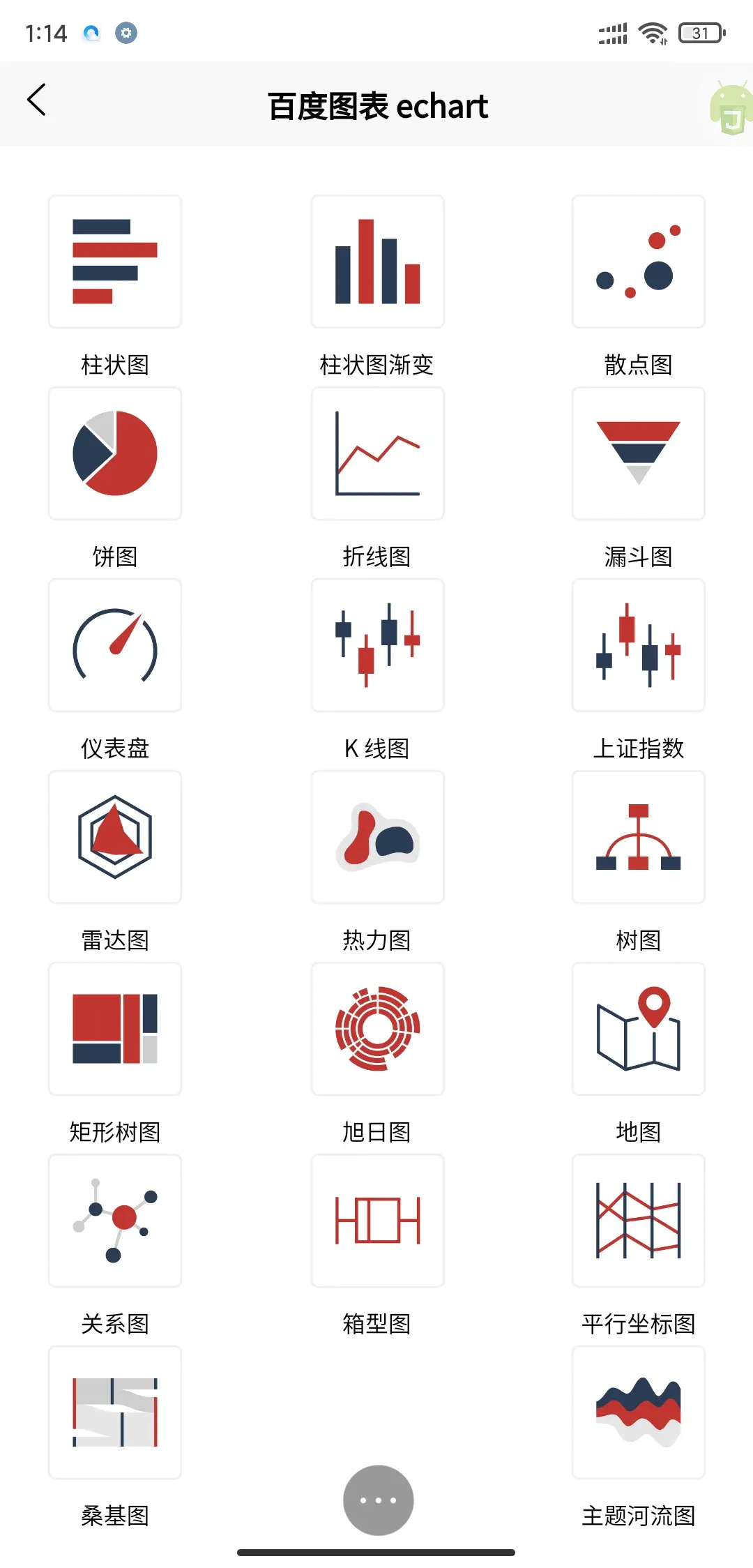This screenshot has width=753, height=1568.
Task: Open the K 线图 candlestick chart
Action: point(377,645)
